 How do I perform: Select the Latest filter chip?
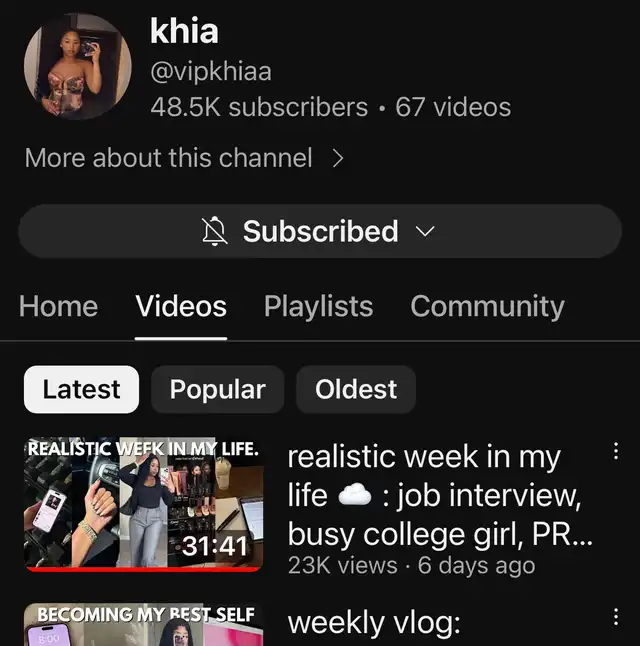(81, 389)
